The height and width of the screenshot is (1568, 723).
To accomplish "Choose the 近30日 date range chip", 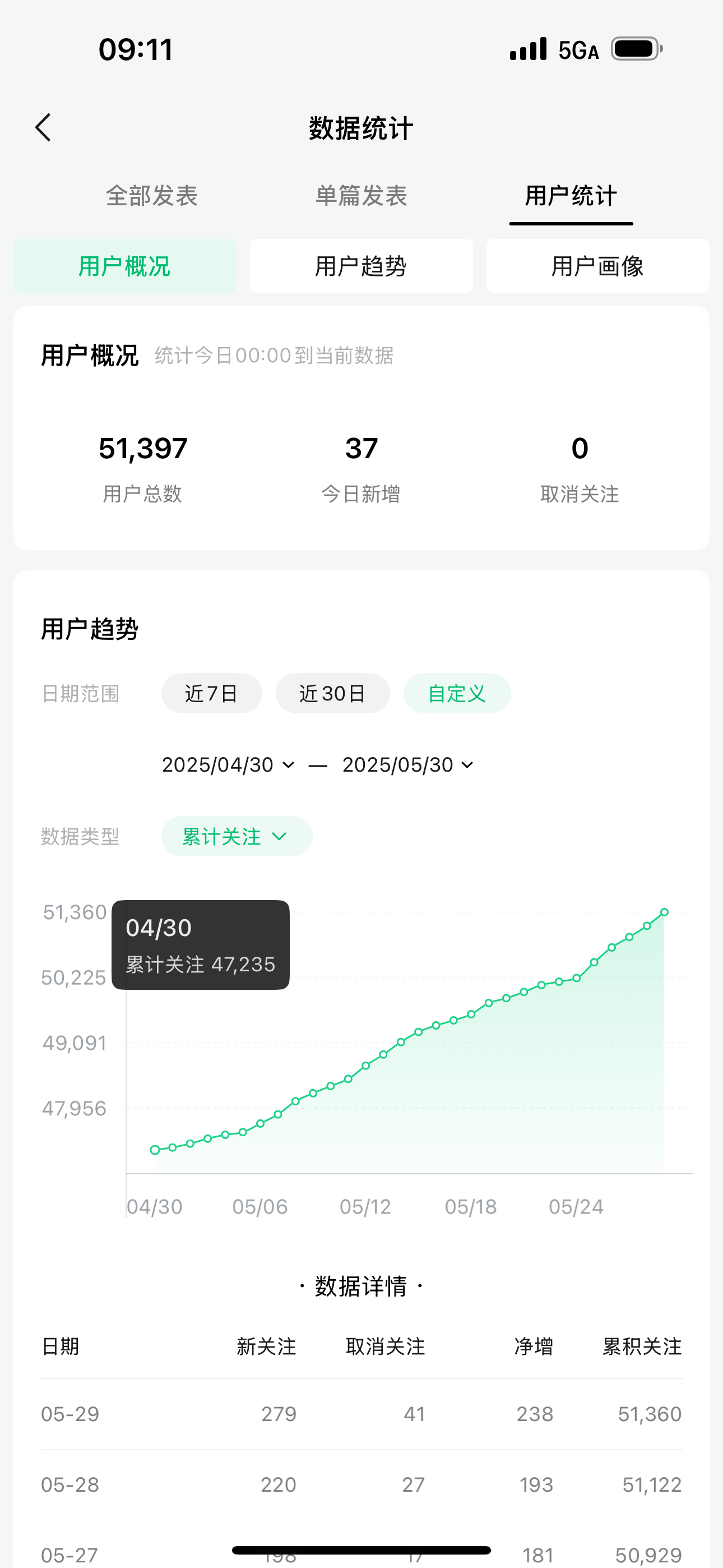I will [x=333, y=693].
